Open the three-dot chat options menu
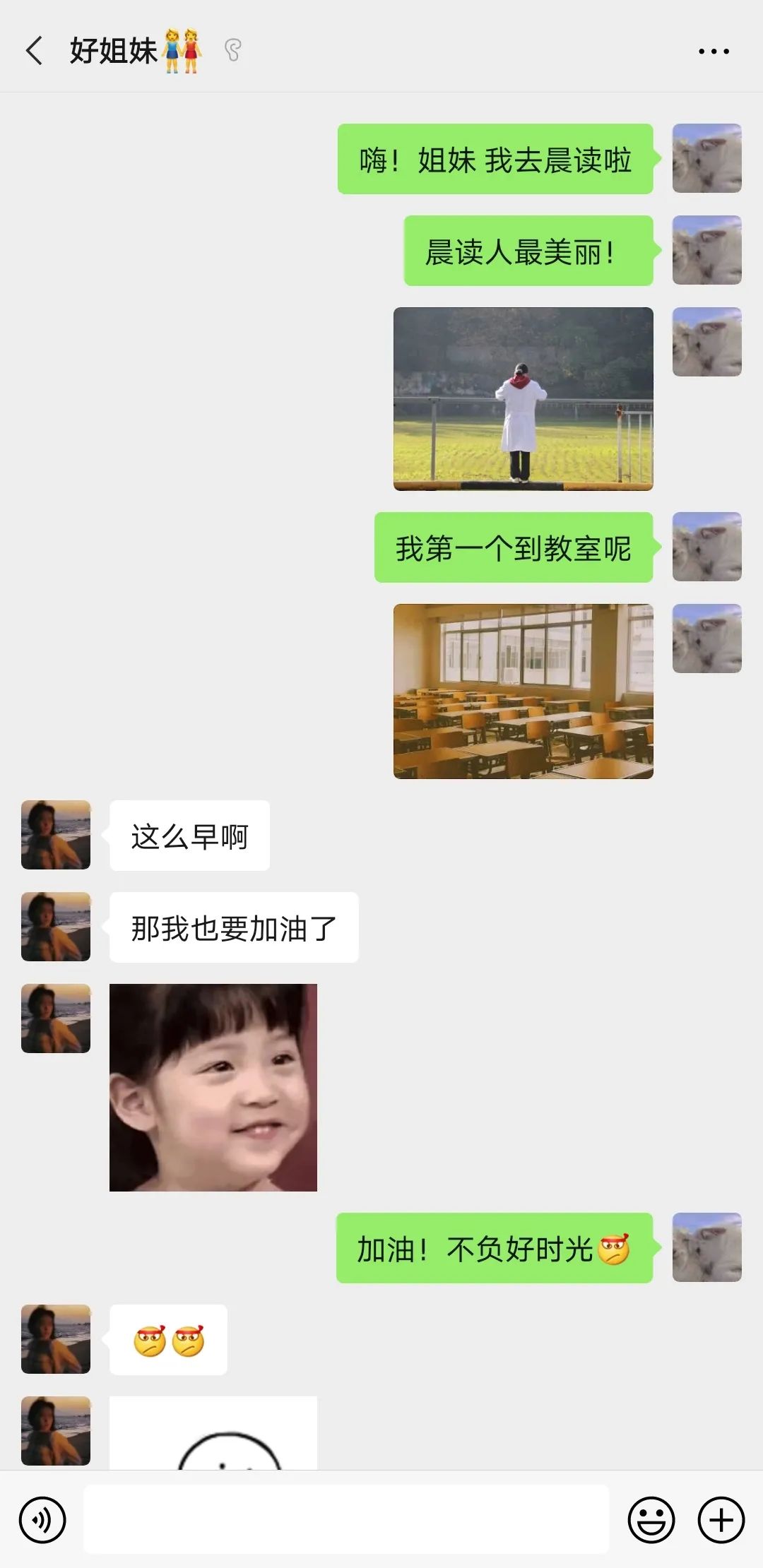 (714, 51)
